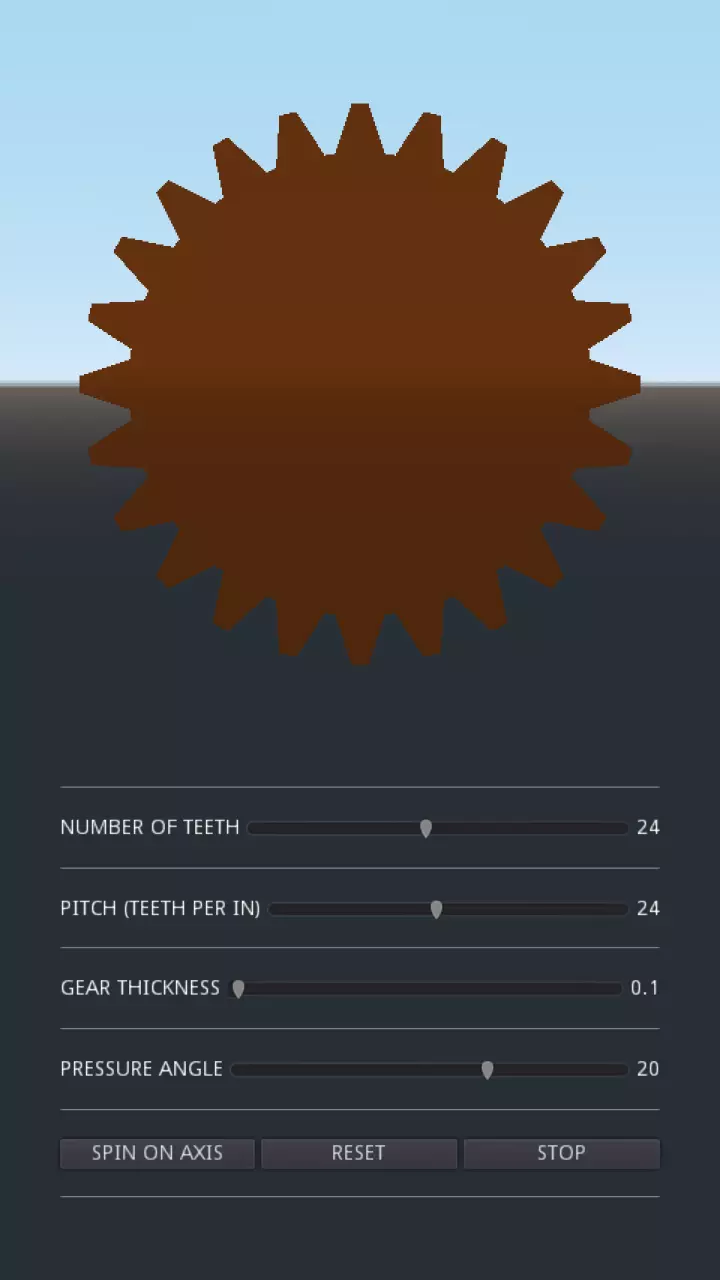Tap the Gear Thickness slider
The width and height of the screenshot is (720, 1280).
click(x=239, y=989)
